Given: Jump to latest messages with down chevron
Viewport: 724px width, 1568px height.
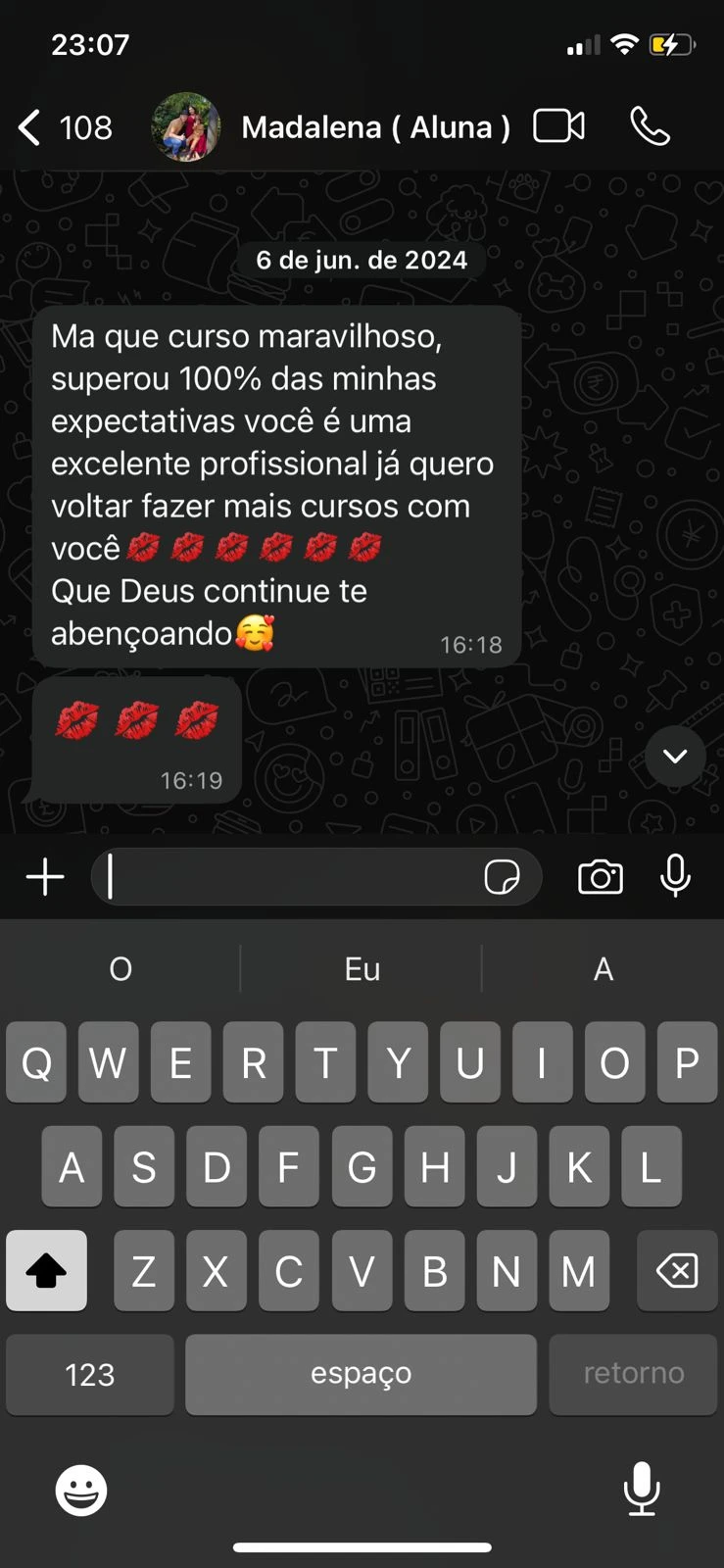Looking at the screenshot, I should pyautogui.click(x=675, y=756).
